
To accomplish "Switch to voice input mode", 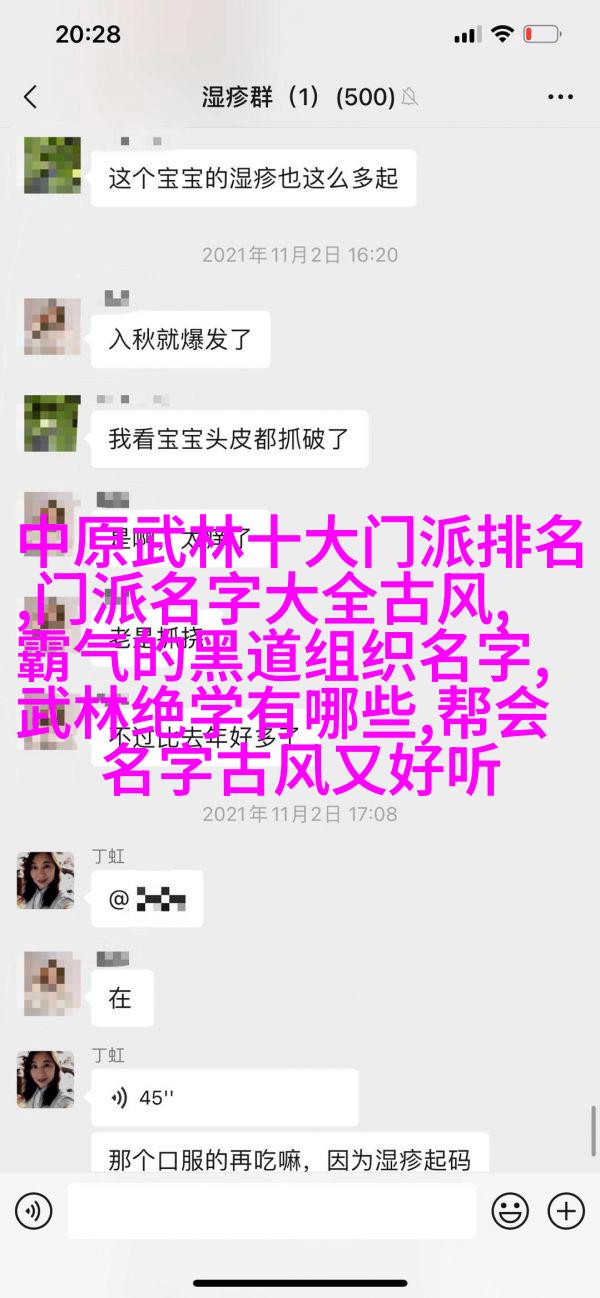I will pyautogui.click(x=33, y=1211).
